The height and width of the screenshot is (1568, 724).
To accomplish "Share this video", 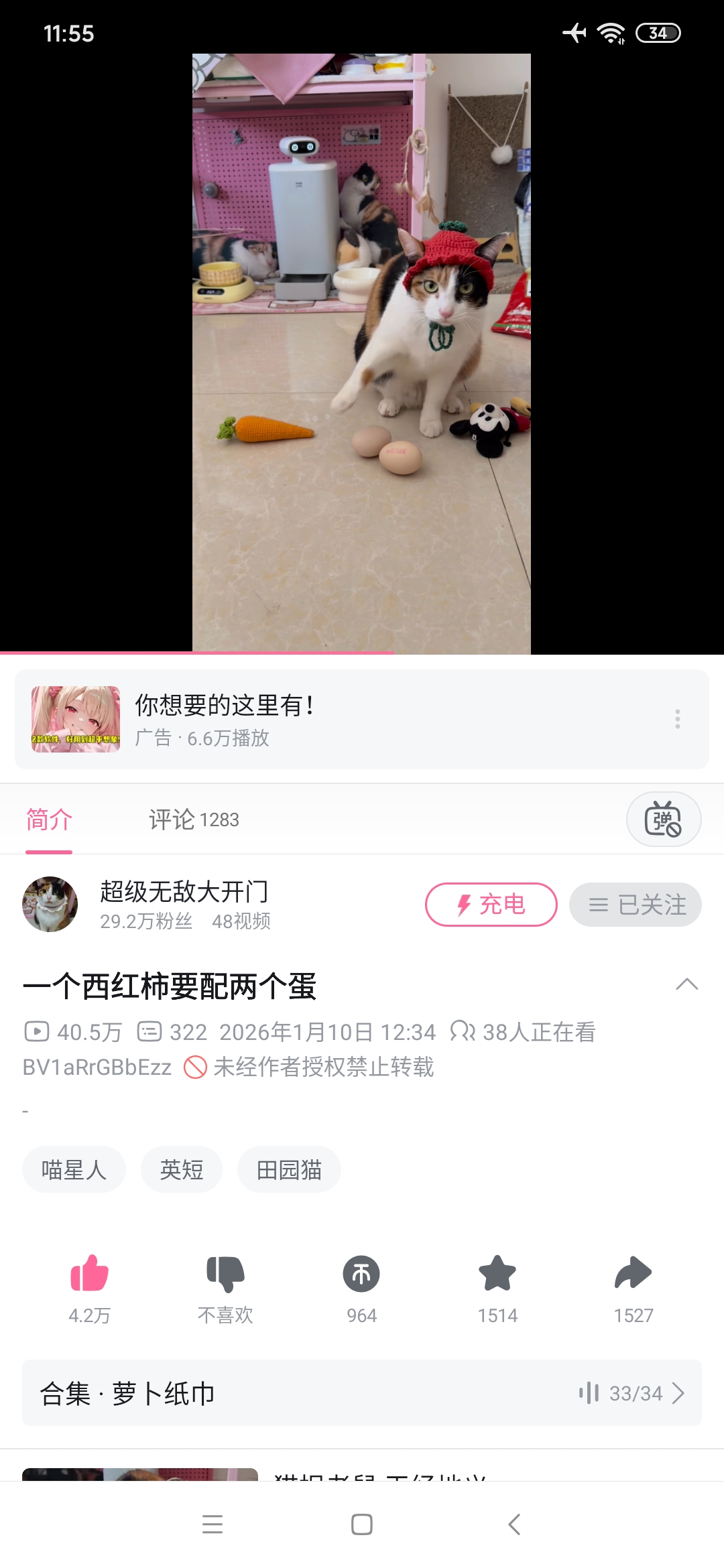I will 633,1273.
